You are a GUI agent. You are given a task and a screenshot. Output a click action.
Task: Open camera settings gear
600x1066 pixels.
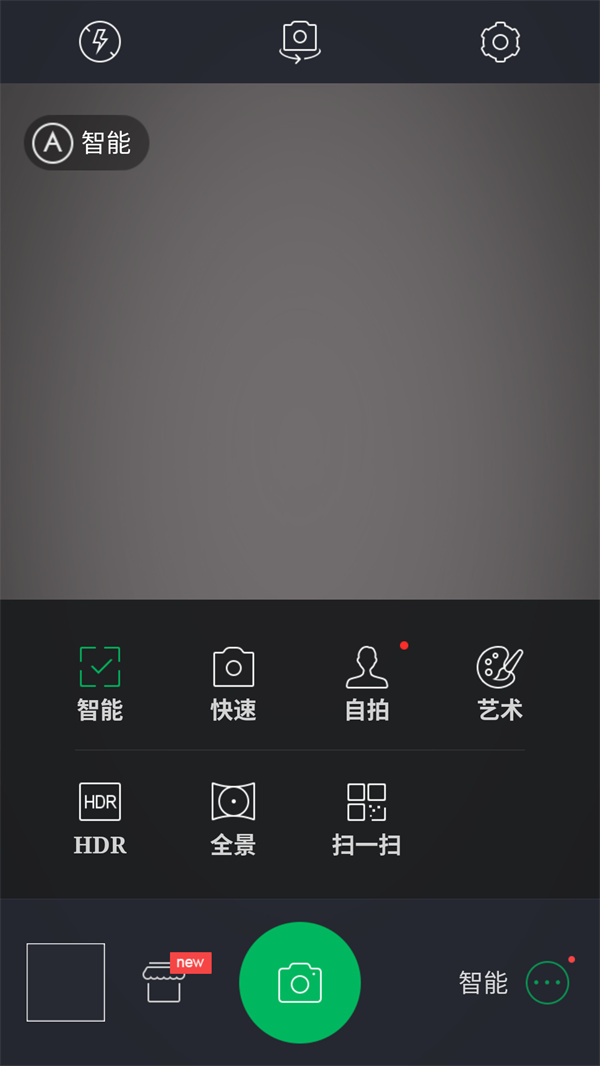(x=500, y=42)
